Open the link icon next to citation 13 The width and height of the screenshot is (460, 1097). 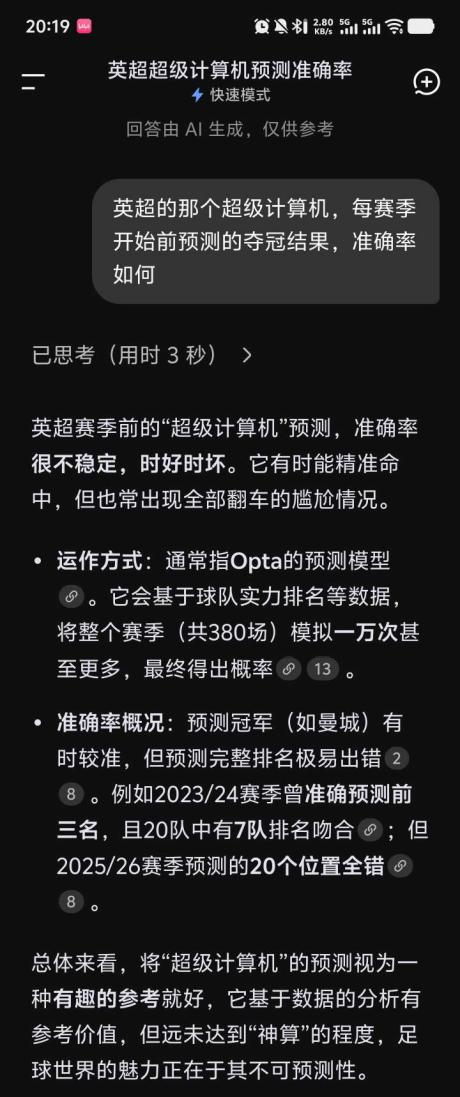click(289, 669)
